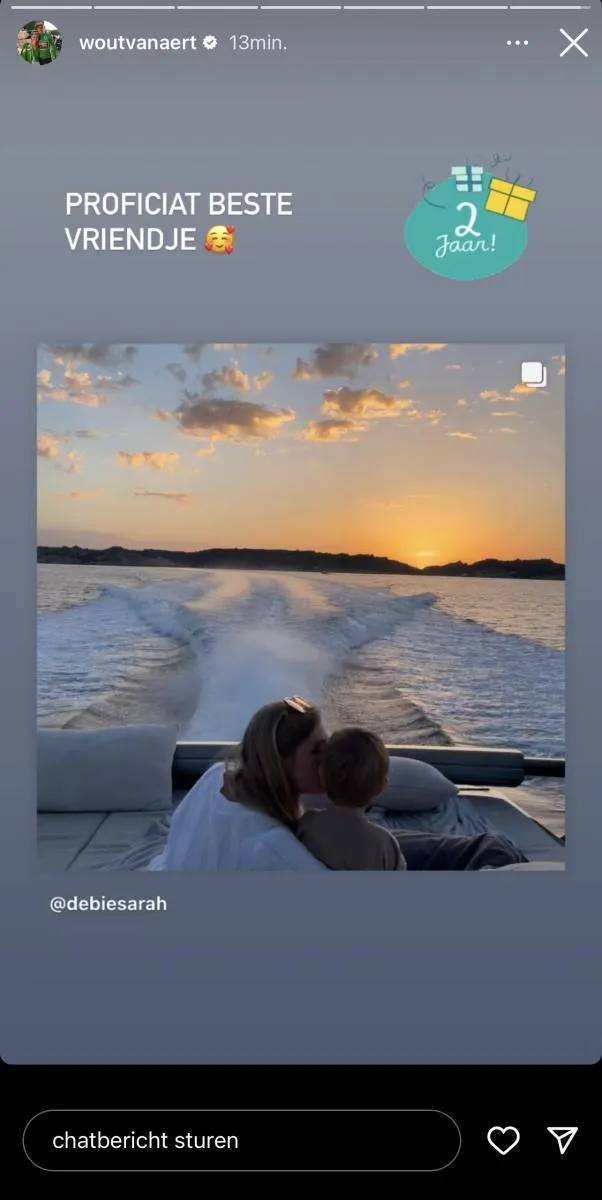The height and width of the screenshot is (1200, 602).
Task: Like this story with the heart
Action: pos(503,1140)
